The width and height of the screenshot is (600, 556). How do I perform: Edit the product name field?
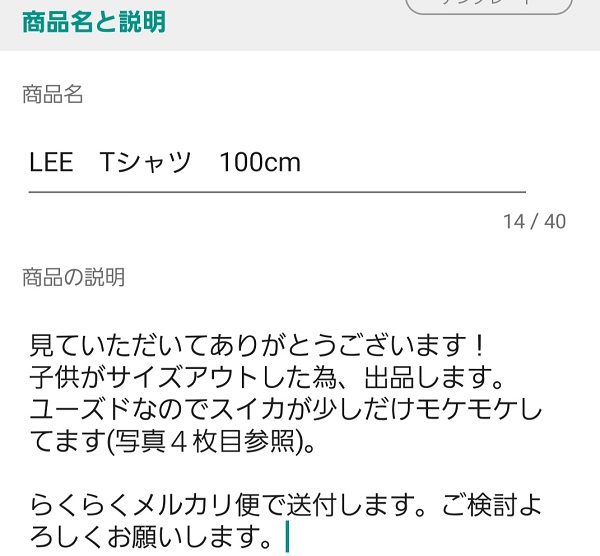[276, 162]
